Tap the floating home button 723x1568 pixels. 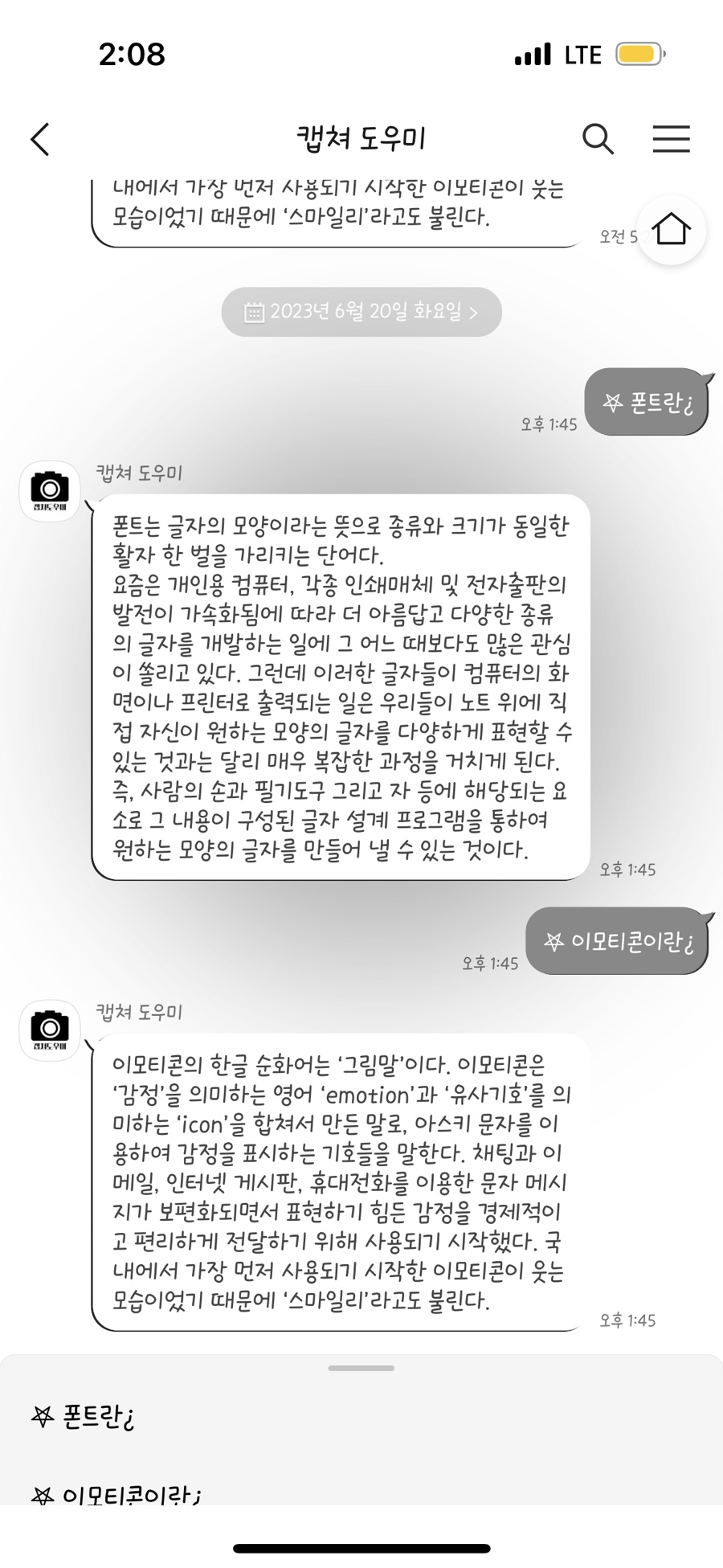point(671,230)
